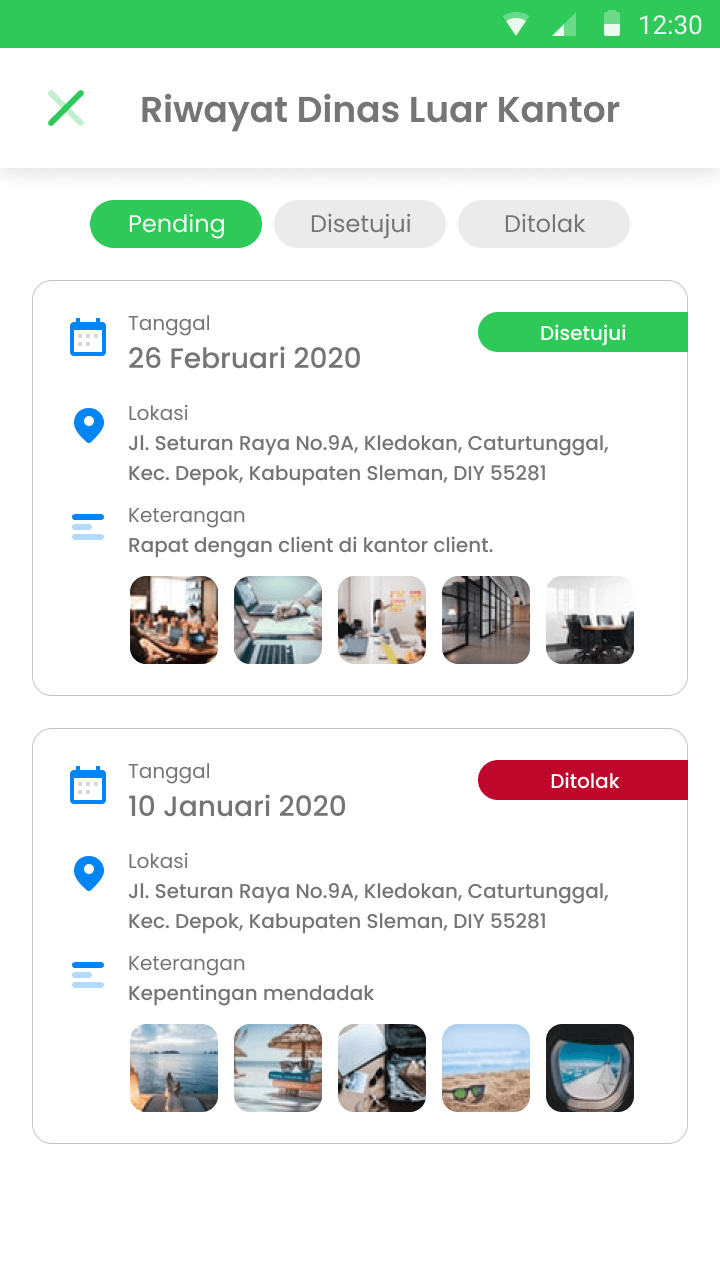This screenshot has width=720, height=1280.
Task: Open the travel items flat-lay photo
Action: (x=382, y=1068)
